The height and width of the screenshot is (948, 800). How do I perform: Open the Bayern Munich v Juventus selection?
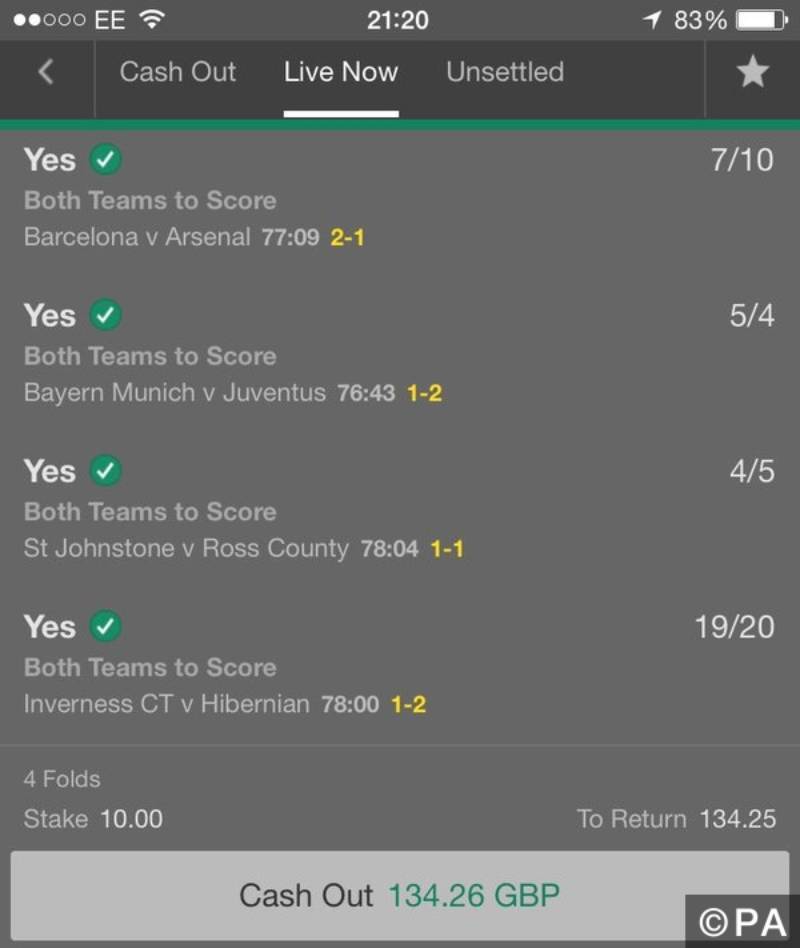pos(175,393)
